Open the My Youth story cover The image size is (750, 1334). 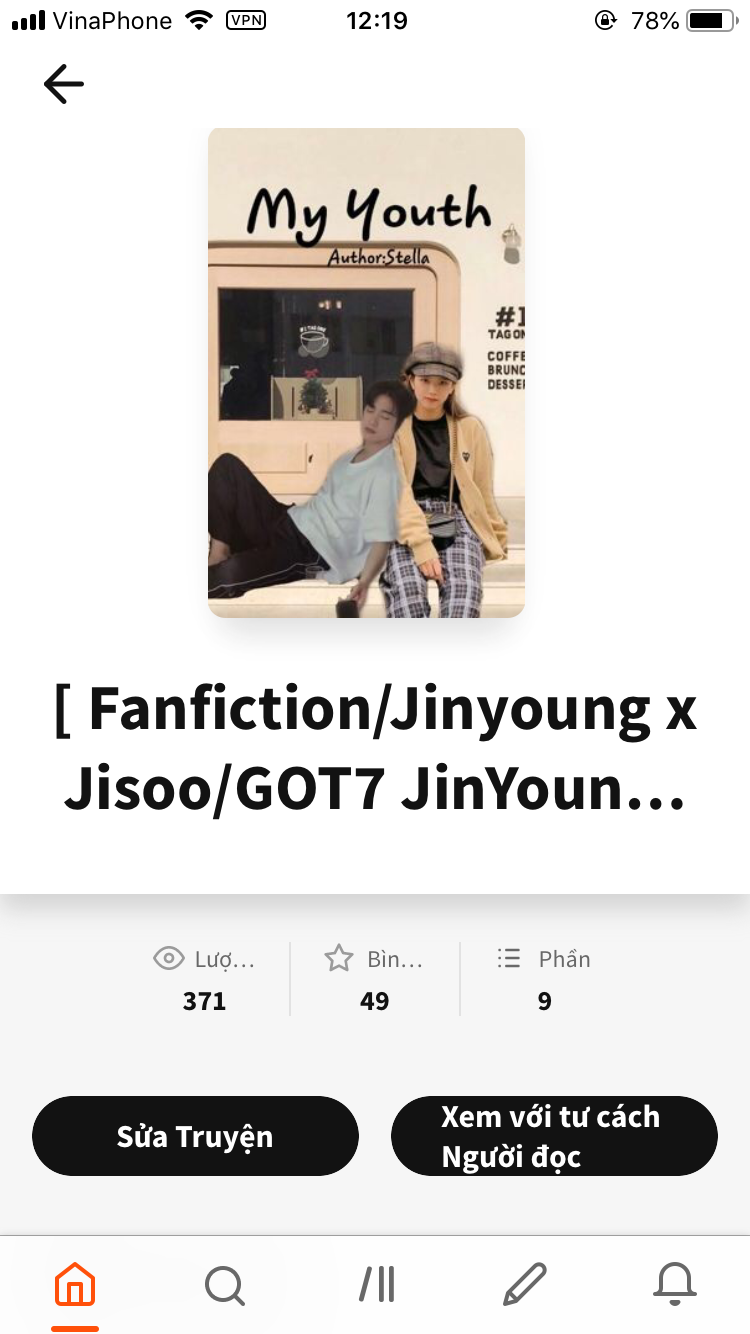point(366,372)
